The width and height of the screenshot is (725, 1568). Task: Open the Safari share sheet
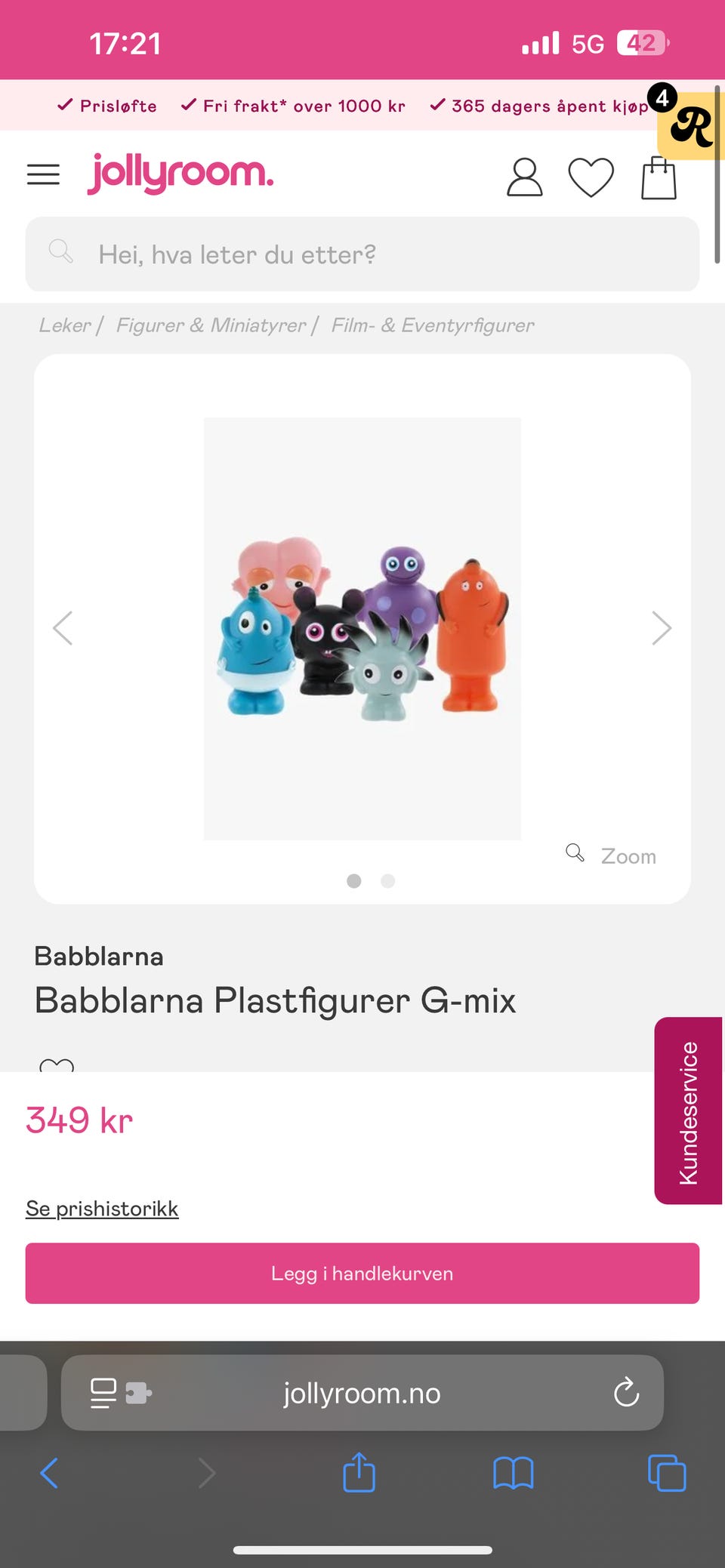(360, 1472)
